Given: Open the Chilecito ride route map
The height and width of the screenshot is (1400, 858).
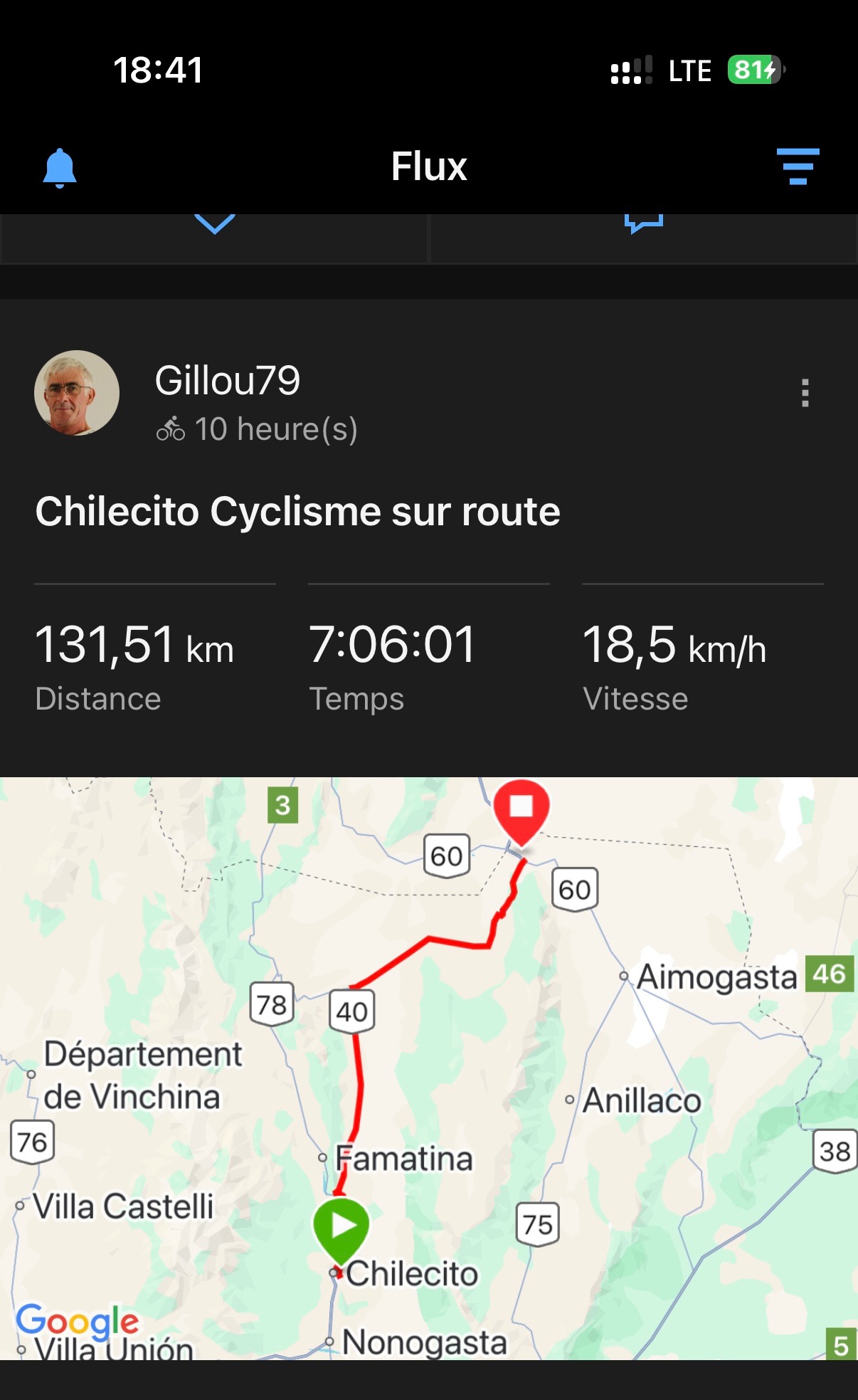Looking at the screenshot, I should point(429,1068).
